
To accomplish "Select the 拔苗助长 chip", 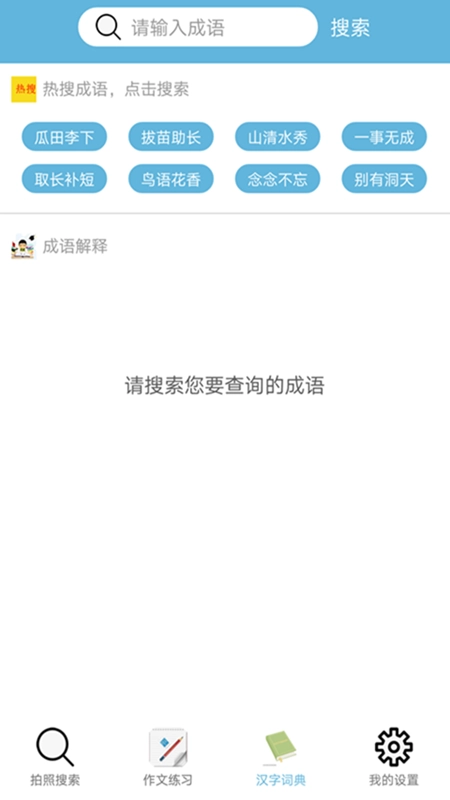I will pyautogui.click(x=171, y=137).
